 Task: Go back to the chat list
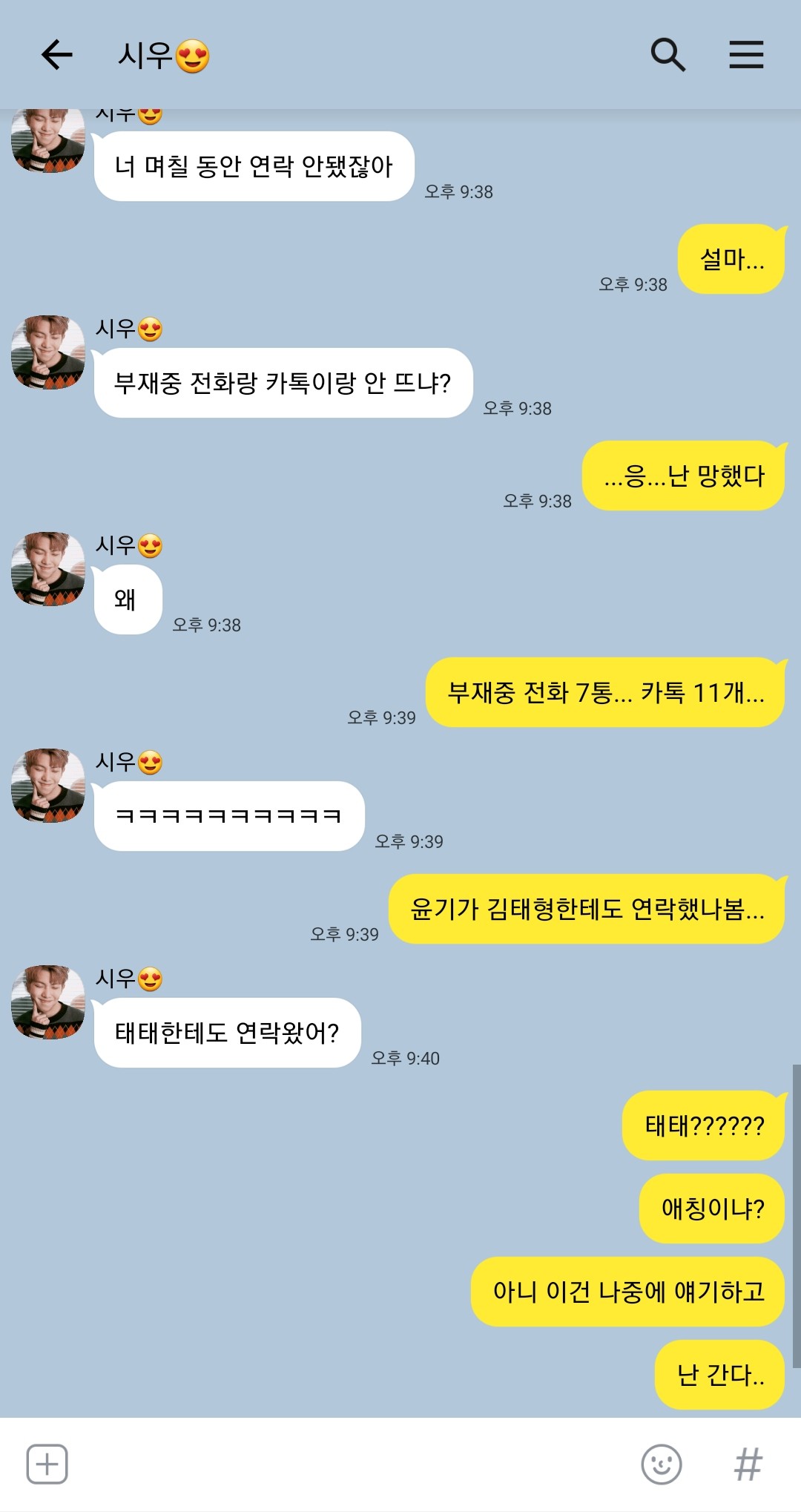pyautogui.click(x=56, y=55)
